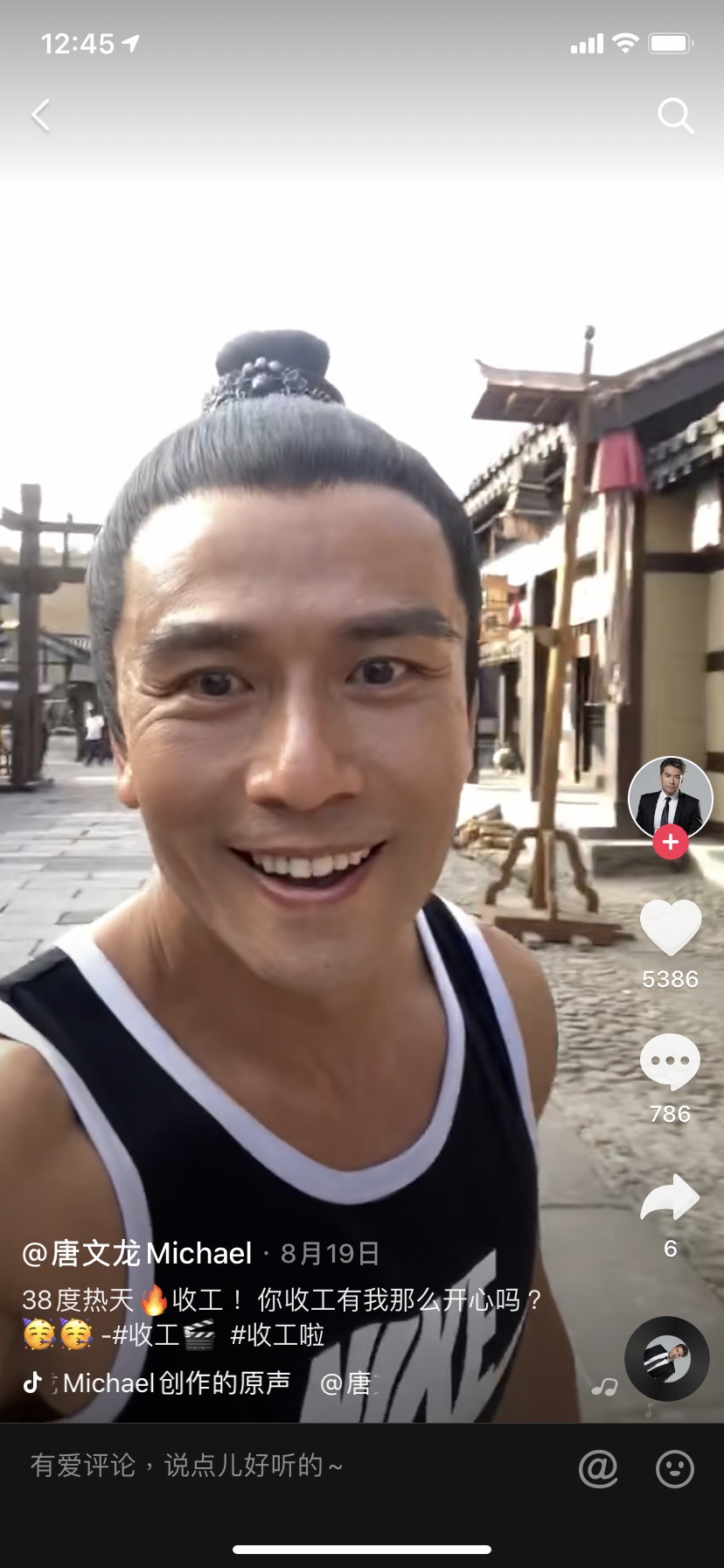Open search with the magnifier icon
This screenshot has width=724, height=1568.
675,115
